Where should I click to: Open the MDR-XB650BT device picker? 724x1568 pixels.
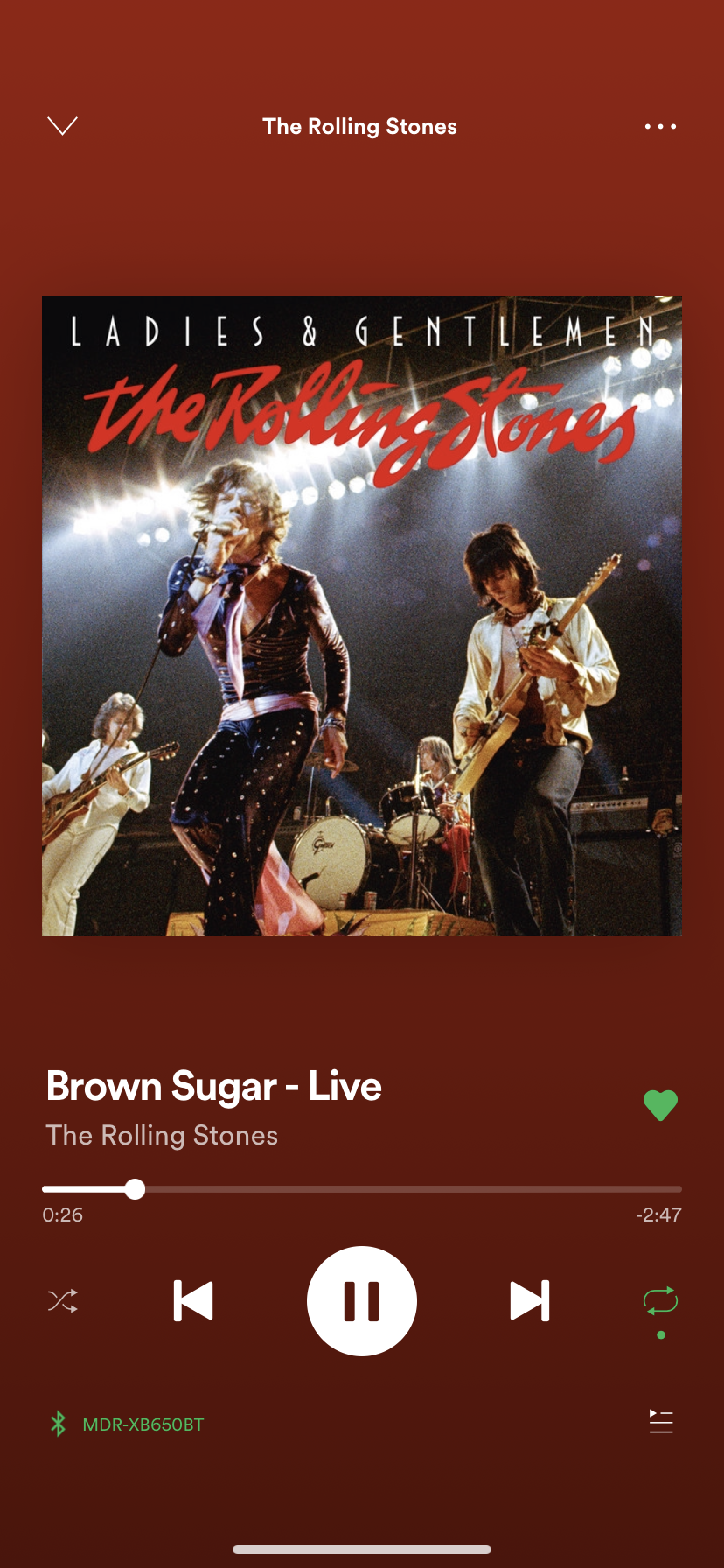[x=127, y=1424]
